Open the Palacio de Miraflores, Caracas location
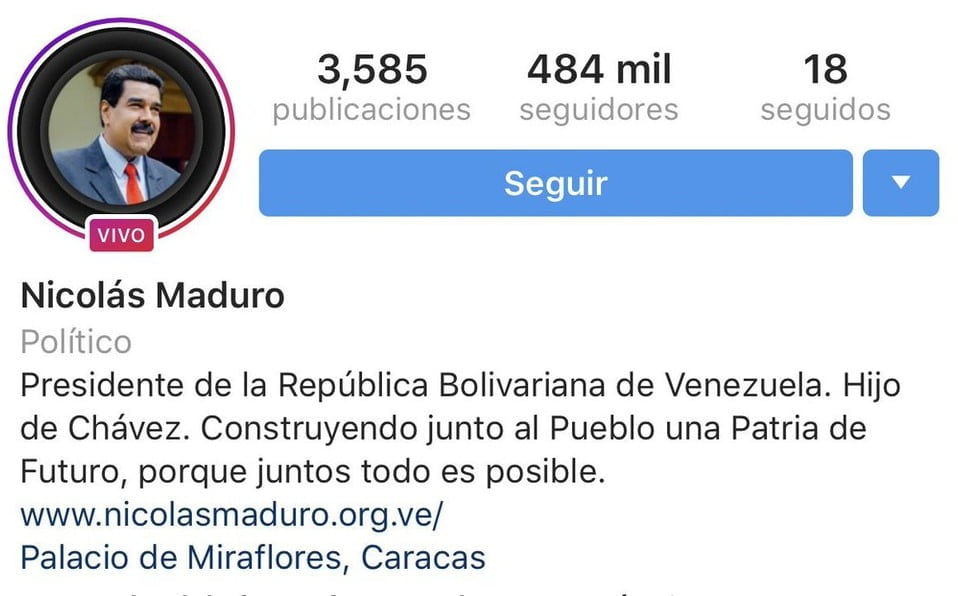 point(253,557)
